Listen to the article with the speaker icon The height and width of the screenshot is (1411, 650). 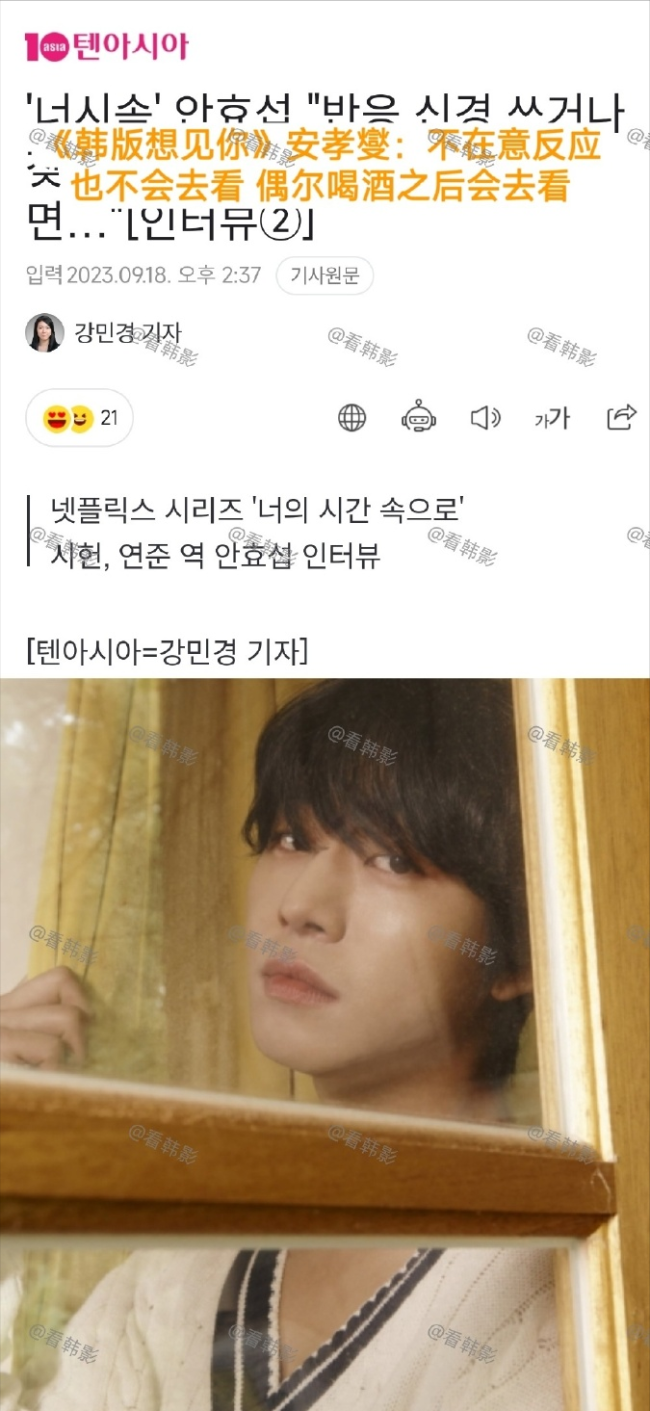(485, 417)
